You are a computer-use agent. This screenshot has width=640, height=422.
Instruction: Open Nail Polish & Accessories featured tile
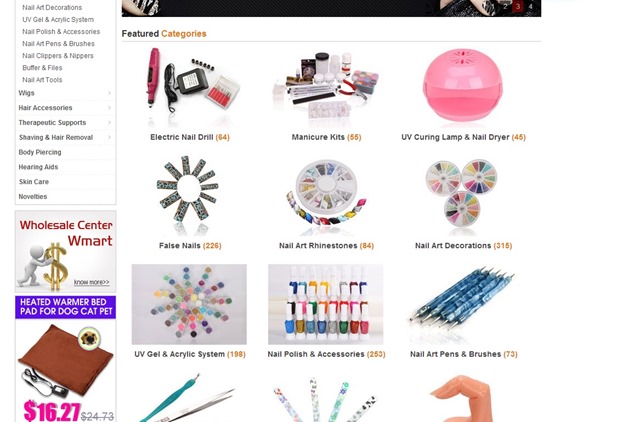(326, 354)
